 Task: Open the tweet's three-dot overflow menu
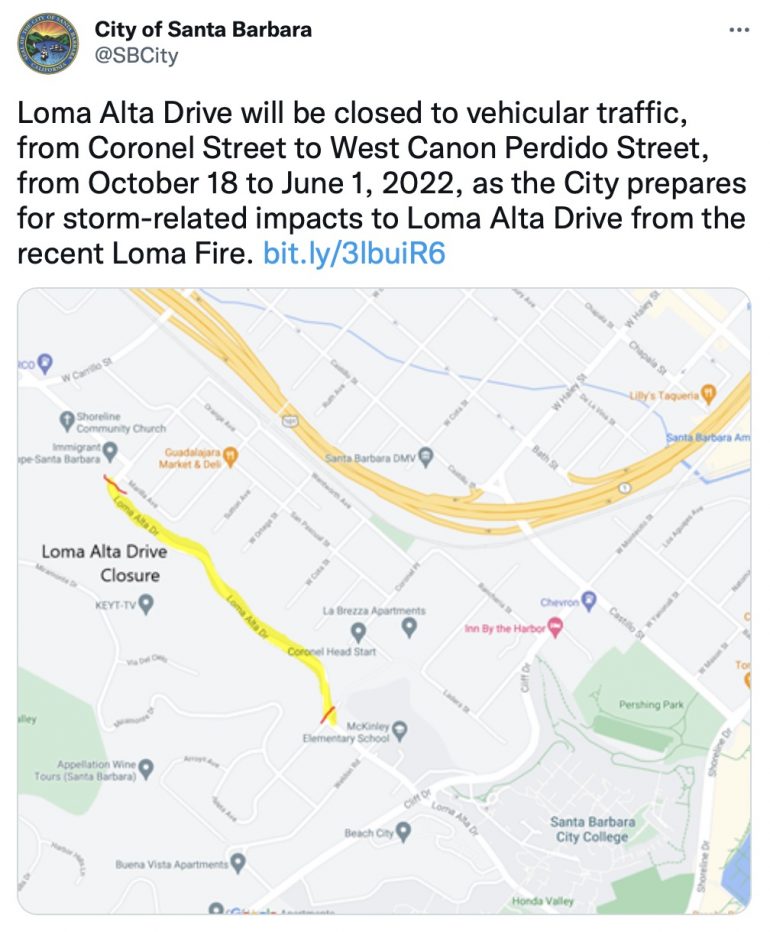[738, 30]
